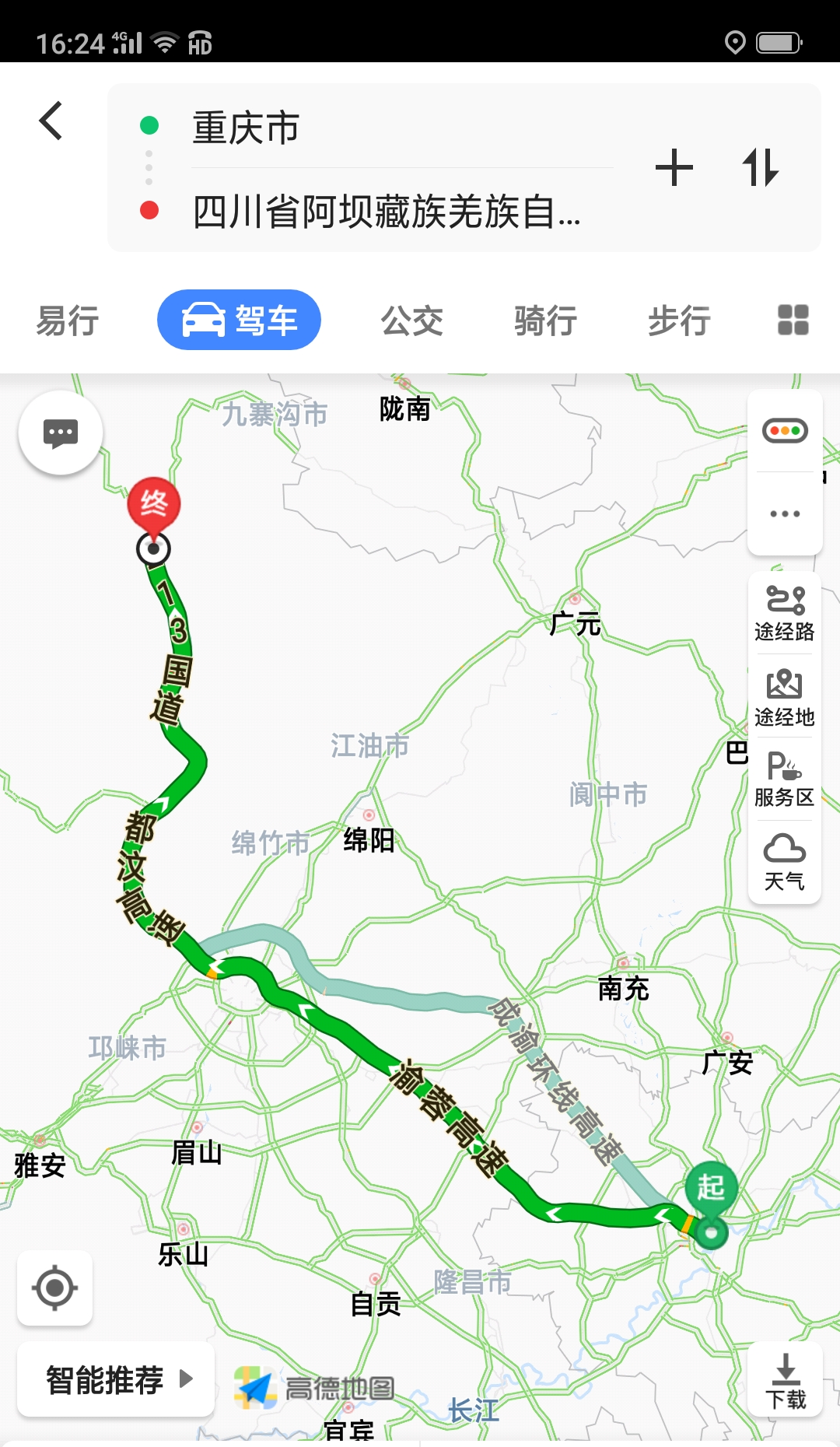Open the 智能推荐 route preference
The width and height of the screenshot is (840, 1447).
pyautogui.click(x=117, y=1380)
